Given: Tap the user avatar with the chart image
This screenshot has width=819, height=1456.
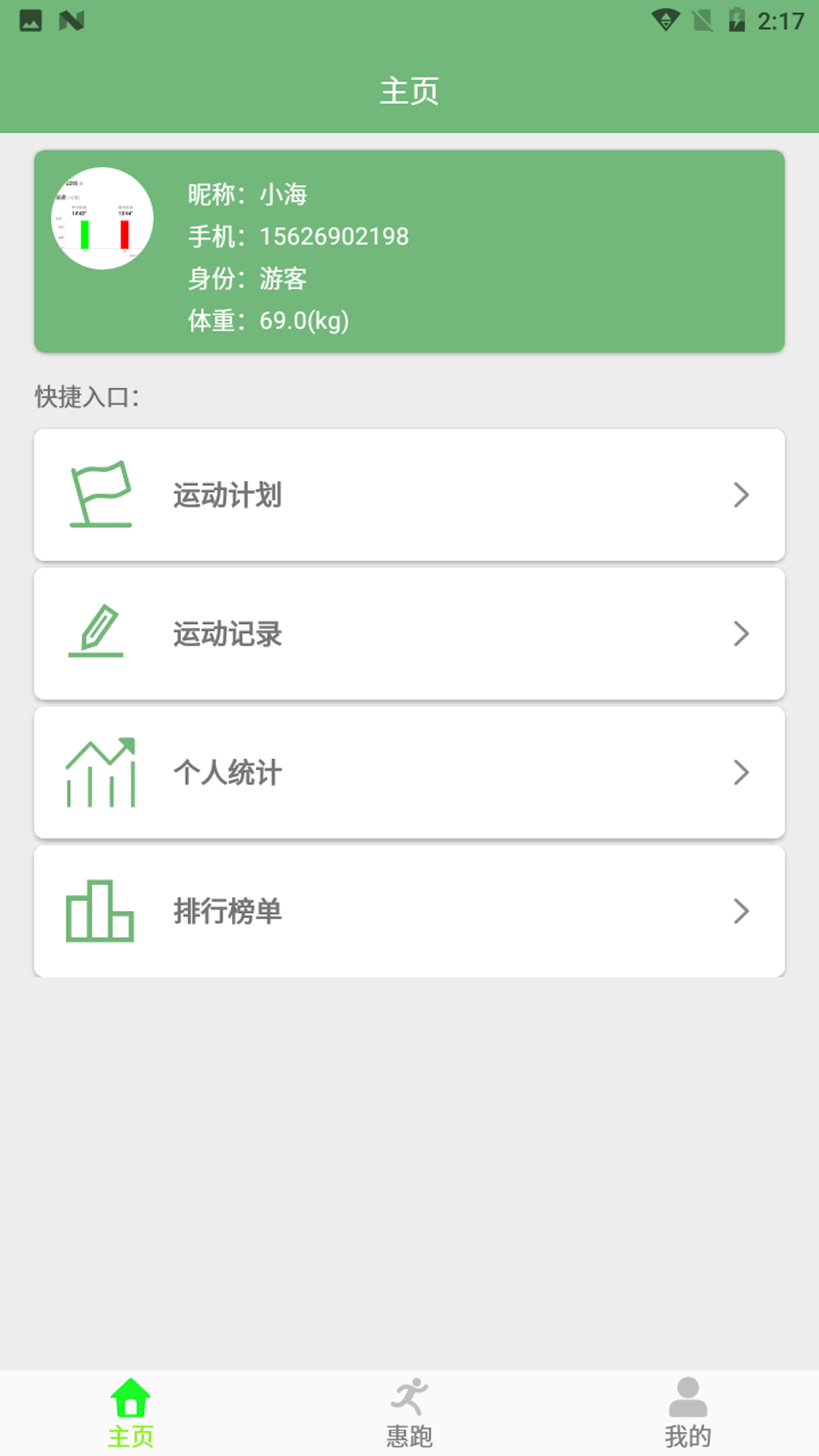Looking at the screenshot, I should point(102,217).
